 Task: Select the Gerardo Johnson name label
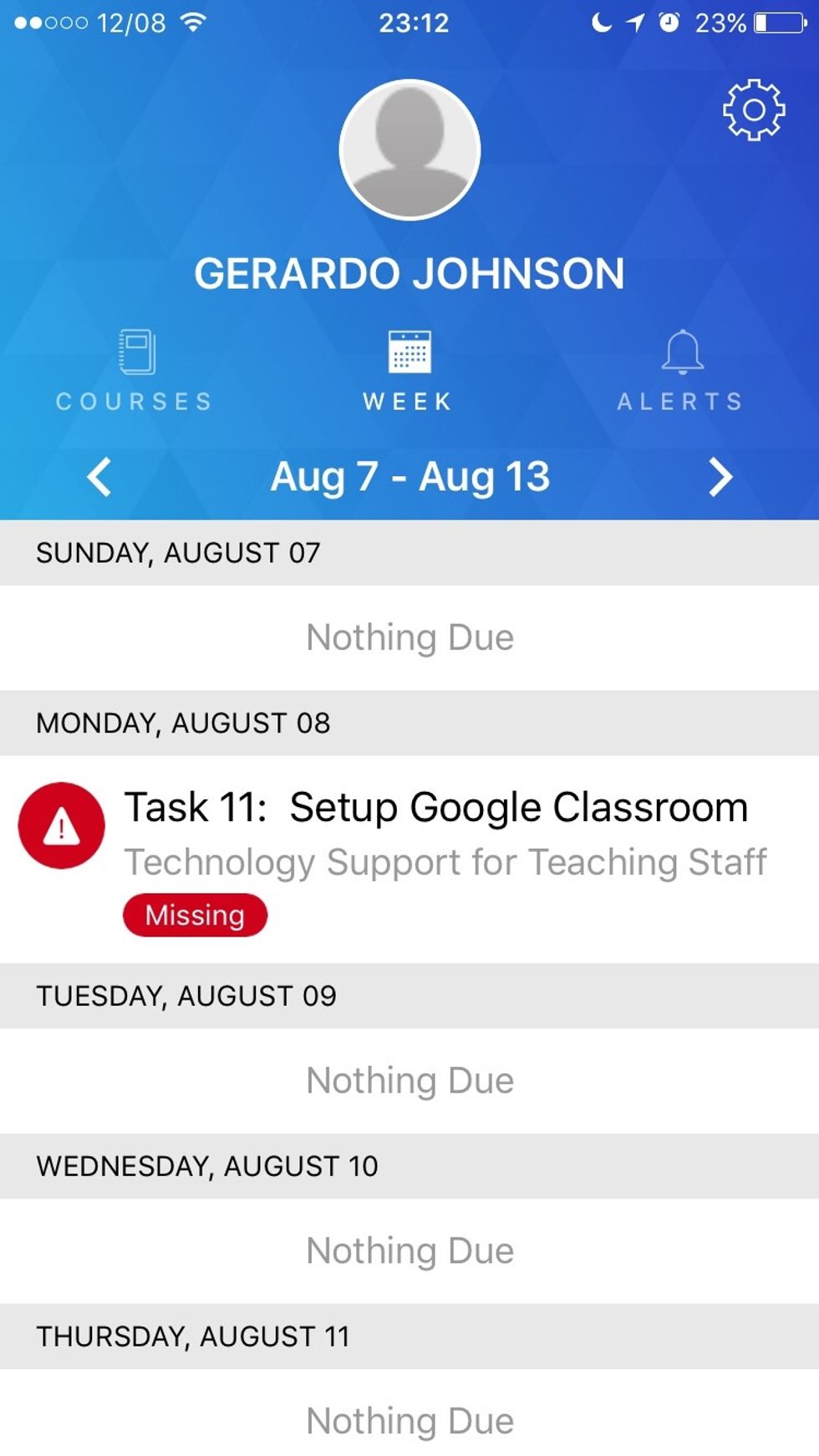409,272
